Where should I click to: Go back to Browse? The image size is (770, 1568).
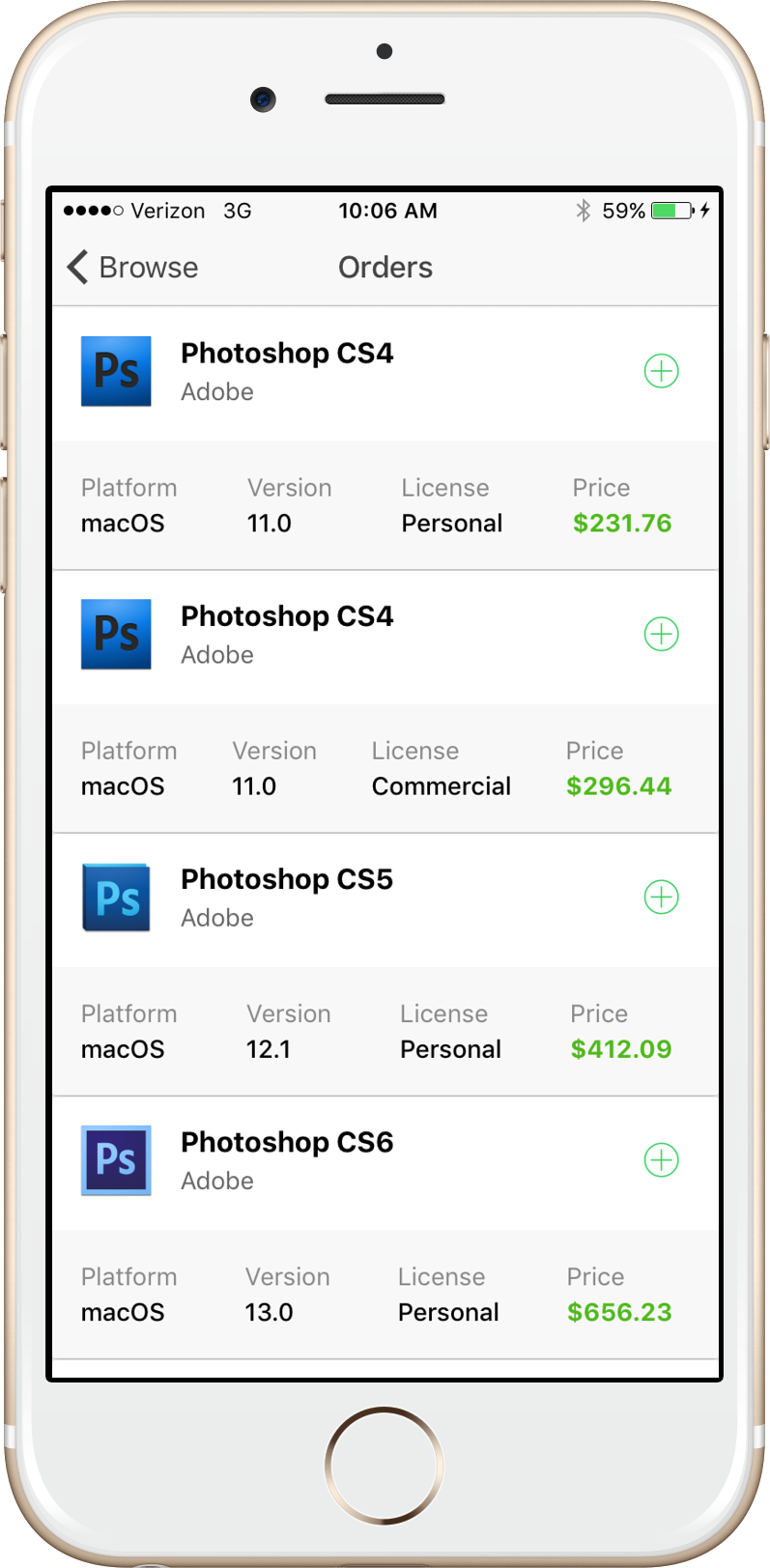132,268
